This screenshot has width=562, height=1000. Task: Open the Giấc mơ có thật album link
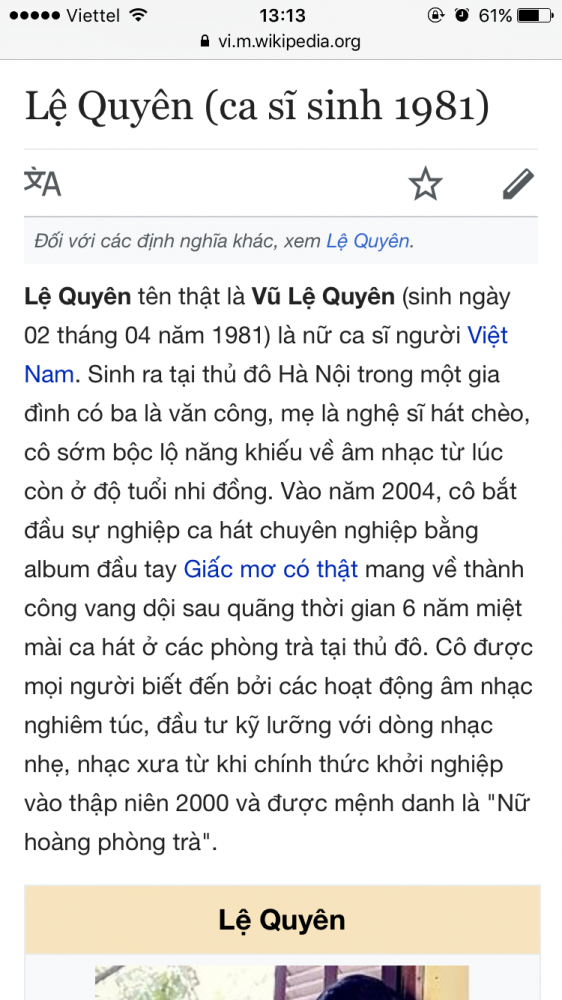(x=270, y=569)
